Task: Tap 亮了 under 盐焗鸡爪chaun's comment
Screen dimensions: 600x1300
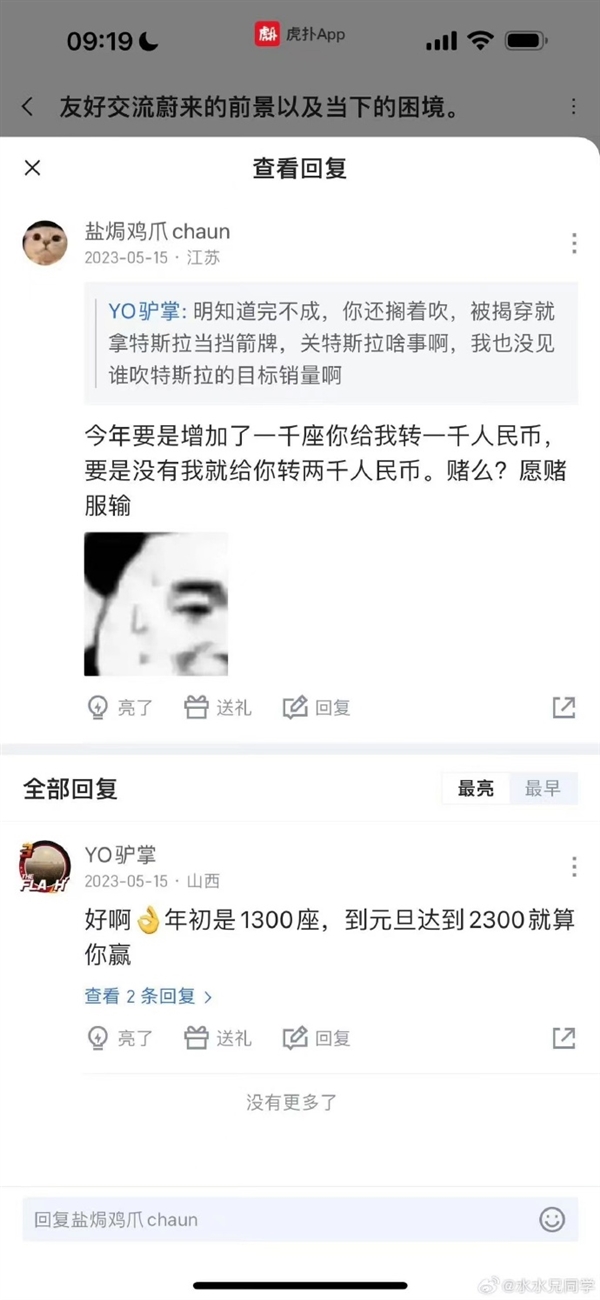Action: pyautogui.click(x=120, y=708)
